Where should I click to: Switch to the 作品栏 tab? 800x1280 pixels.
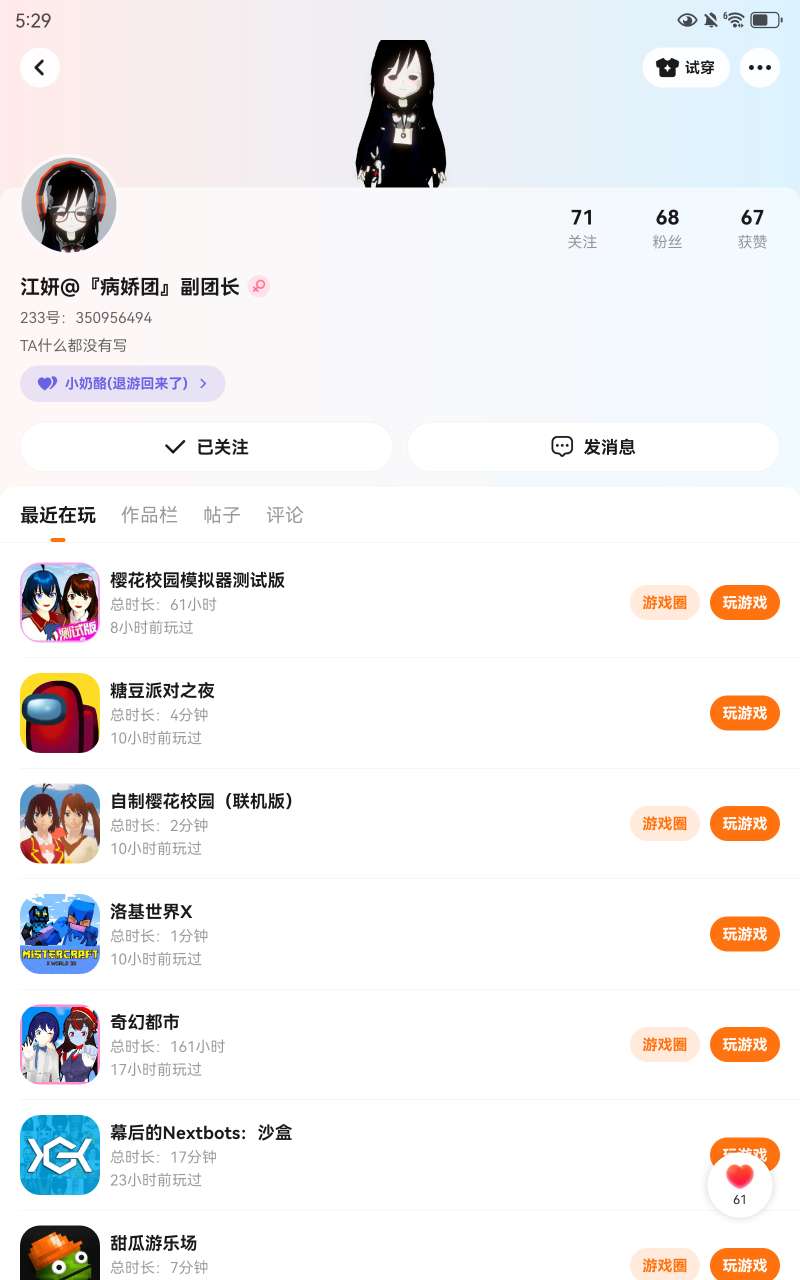149,515
